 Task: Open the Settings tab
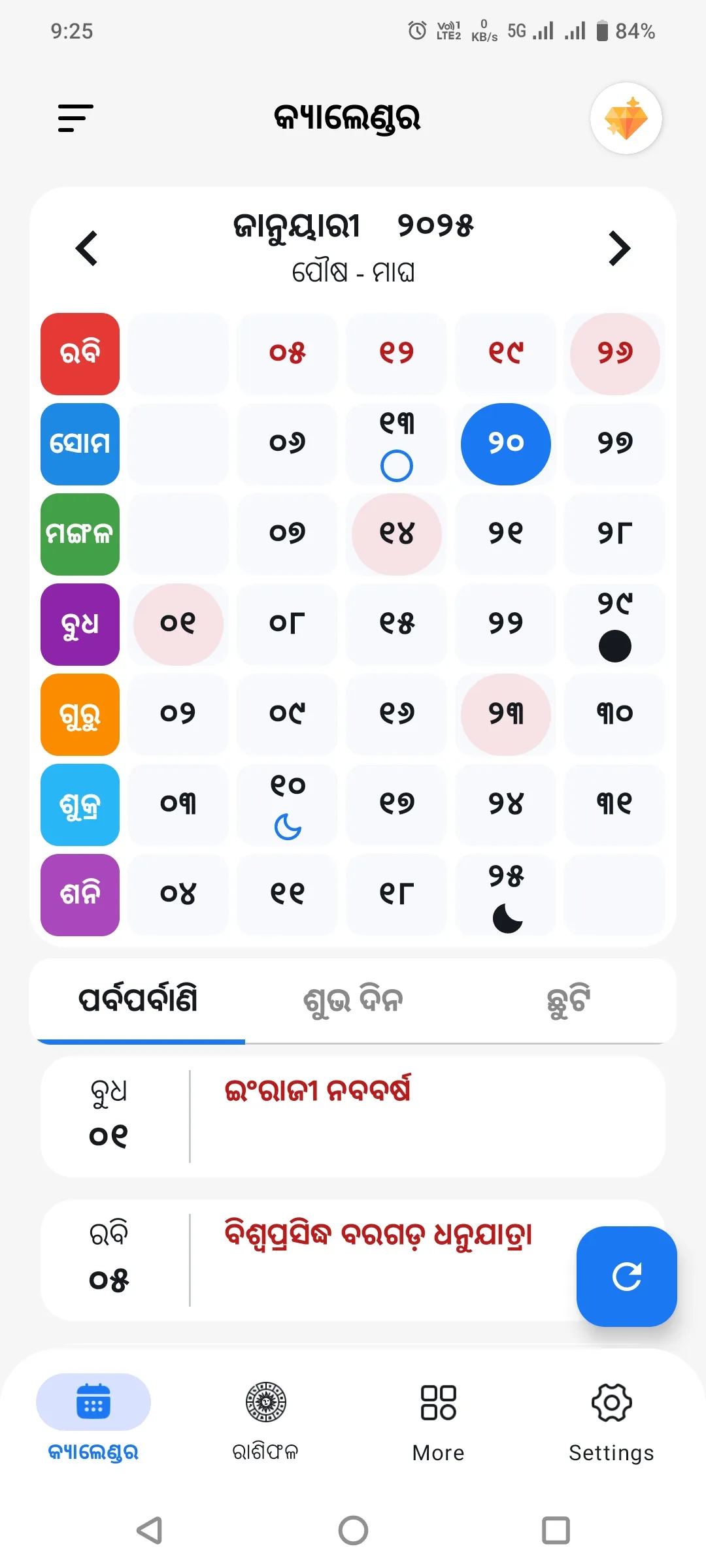pyautogui.click(x=611, y=1419)
